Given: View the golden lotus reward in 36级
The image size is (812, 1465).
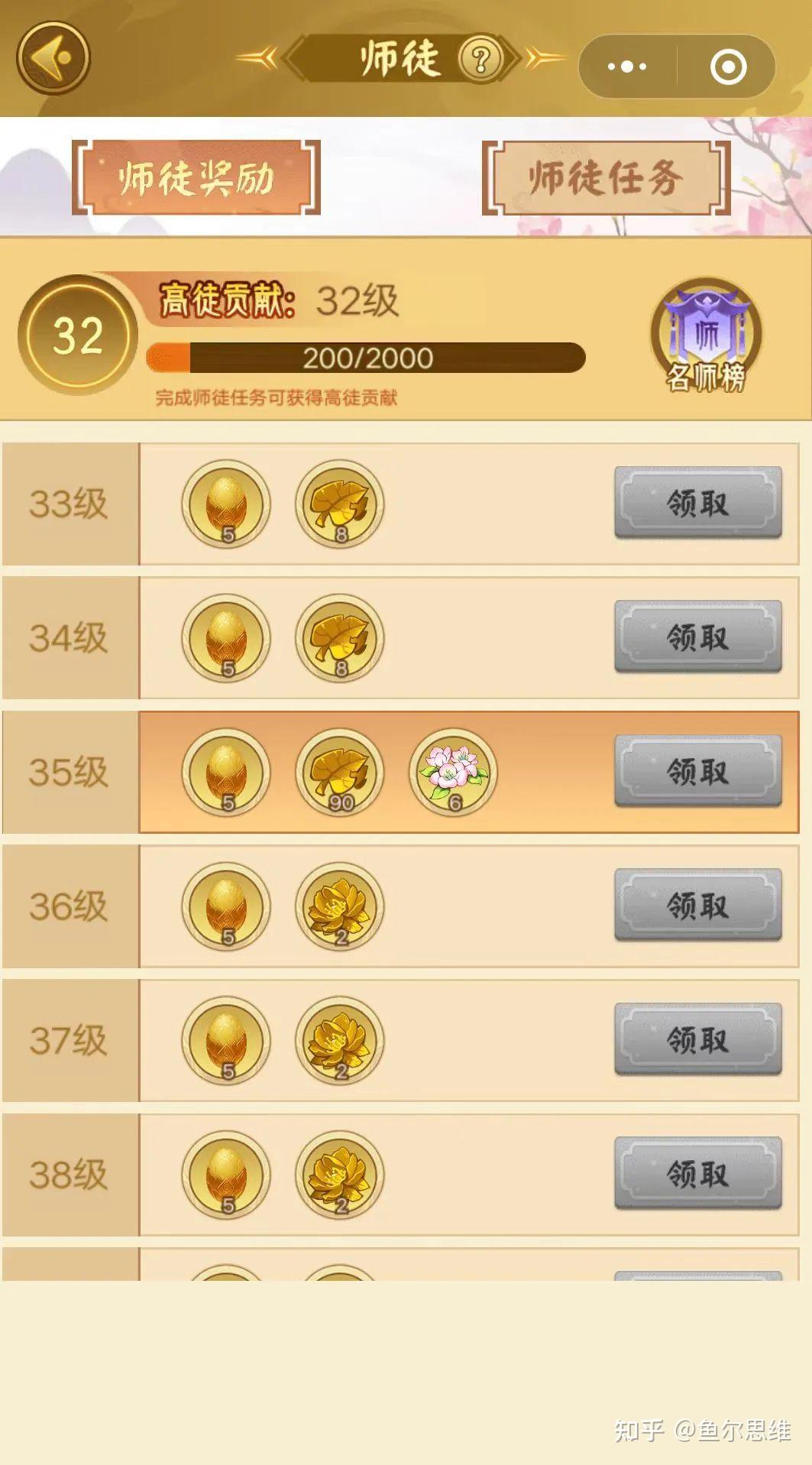Looking at the screenshot, I should (340, 906).
